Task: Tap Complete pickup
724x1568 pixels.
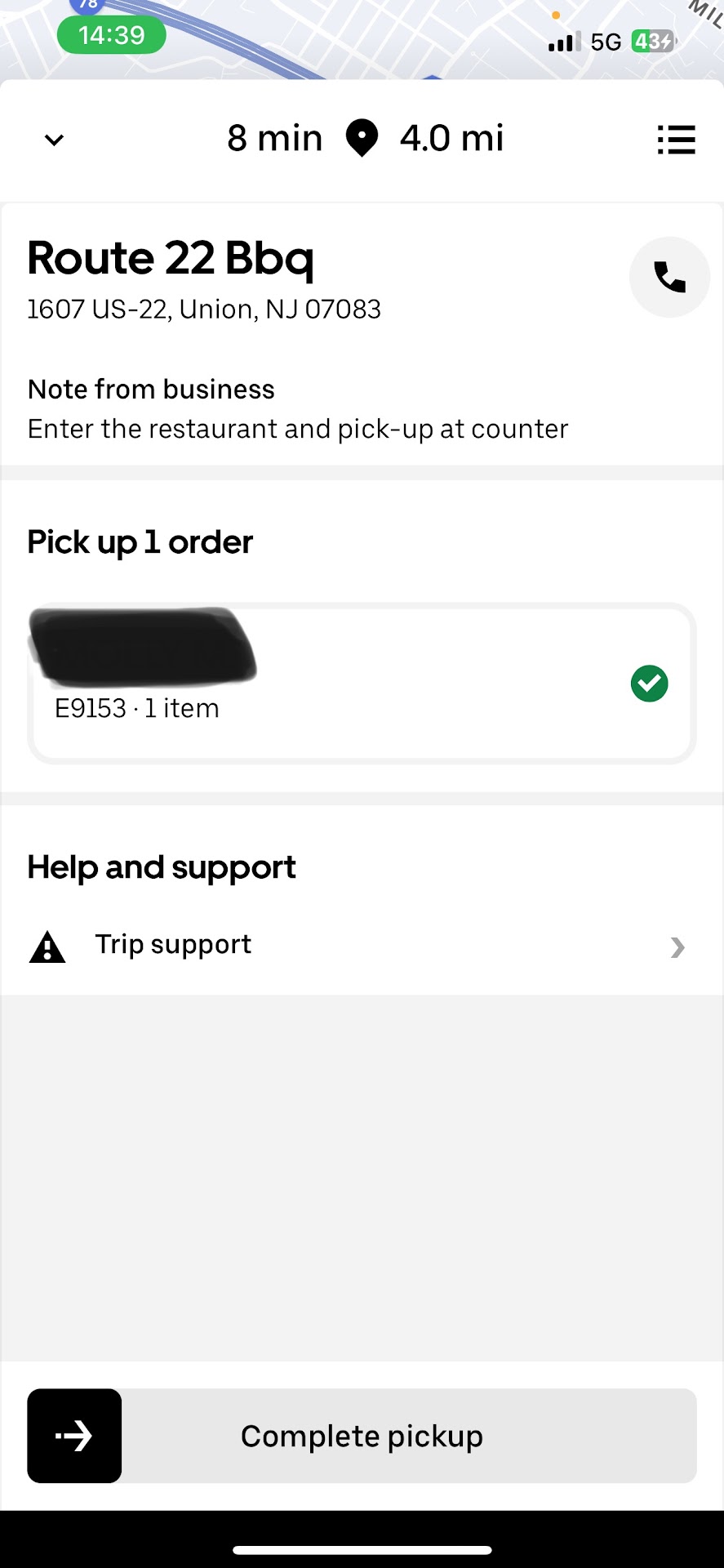Action: pyautogui.click(x=362, y=1436)
